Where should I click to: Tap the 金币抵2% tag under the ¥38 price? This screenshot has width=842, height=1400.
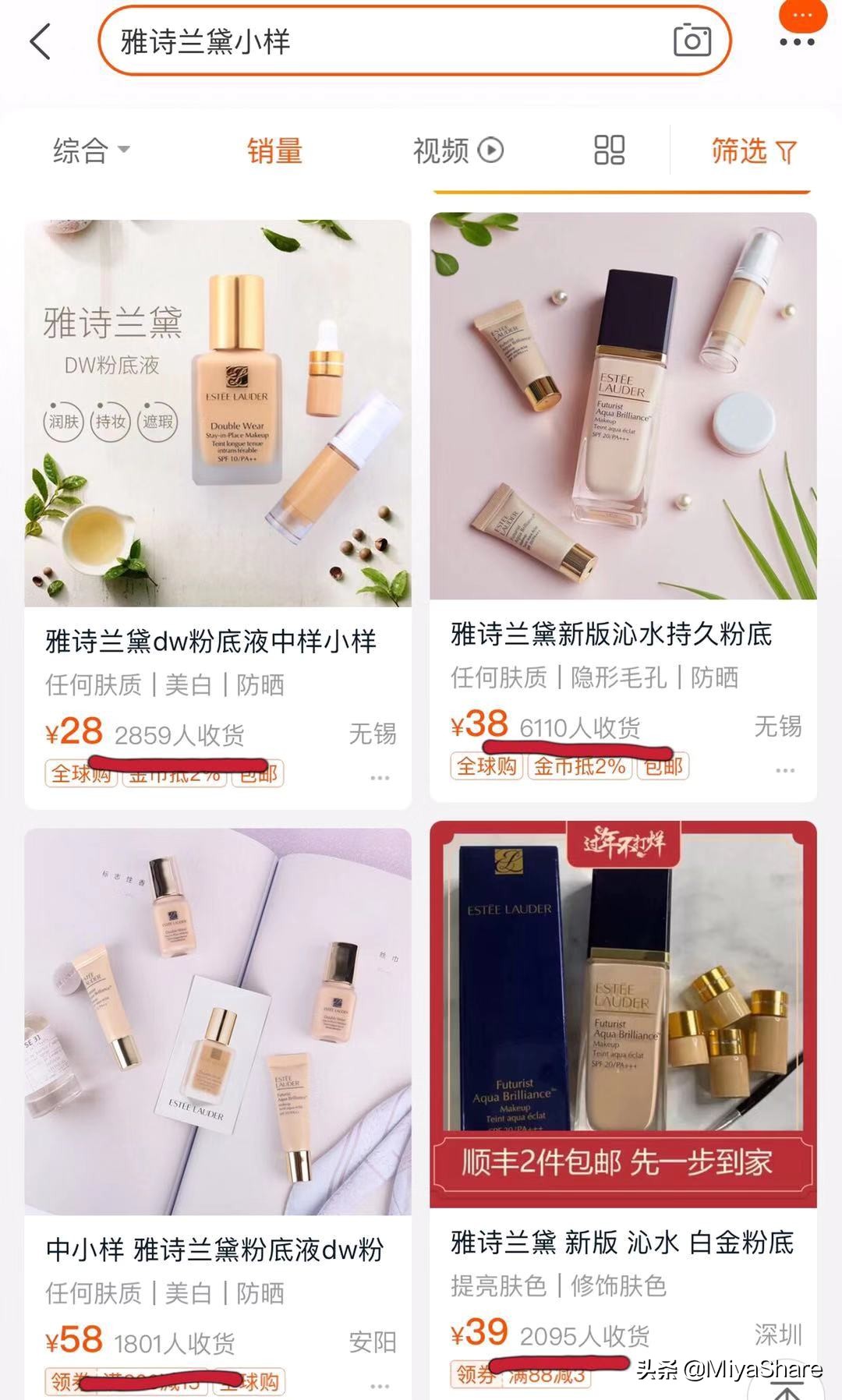(580, 767)
